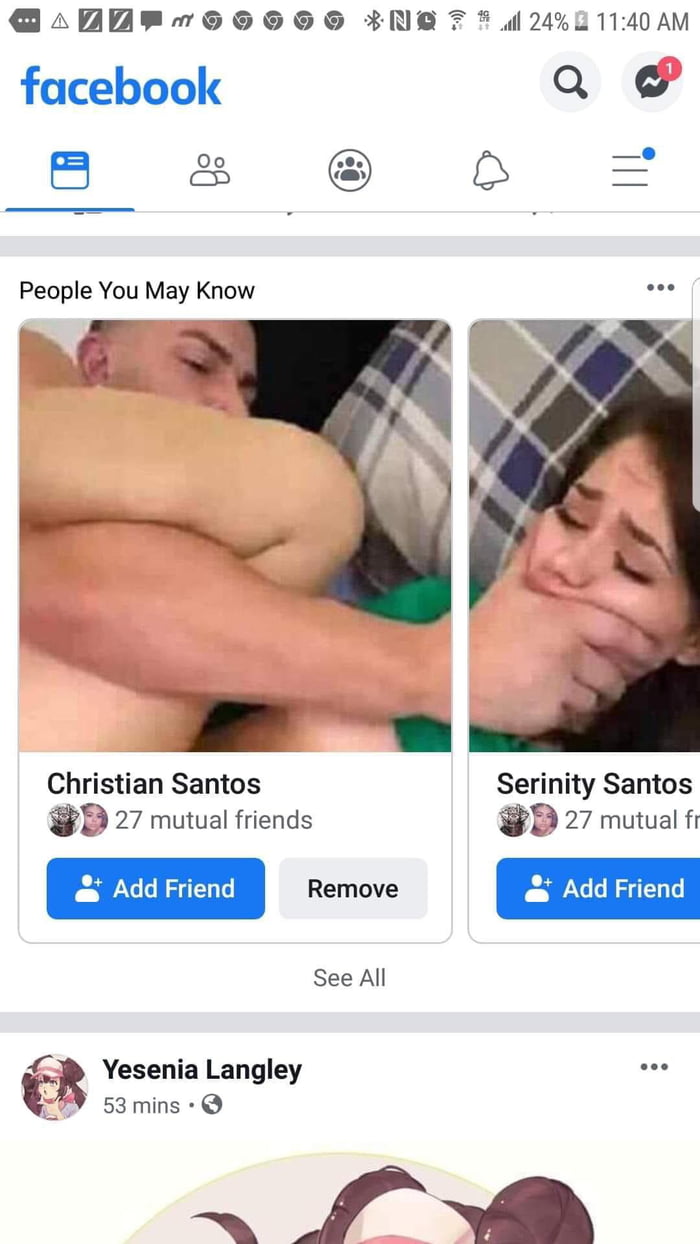Open People You May Know options menu
Viewport: 700px width, 1244px height.
[660, 288]
